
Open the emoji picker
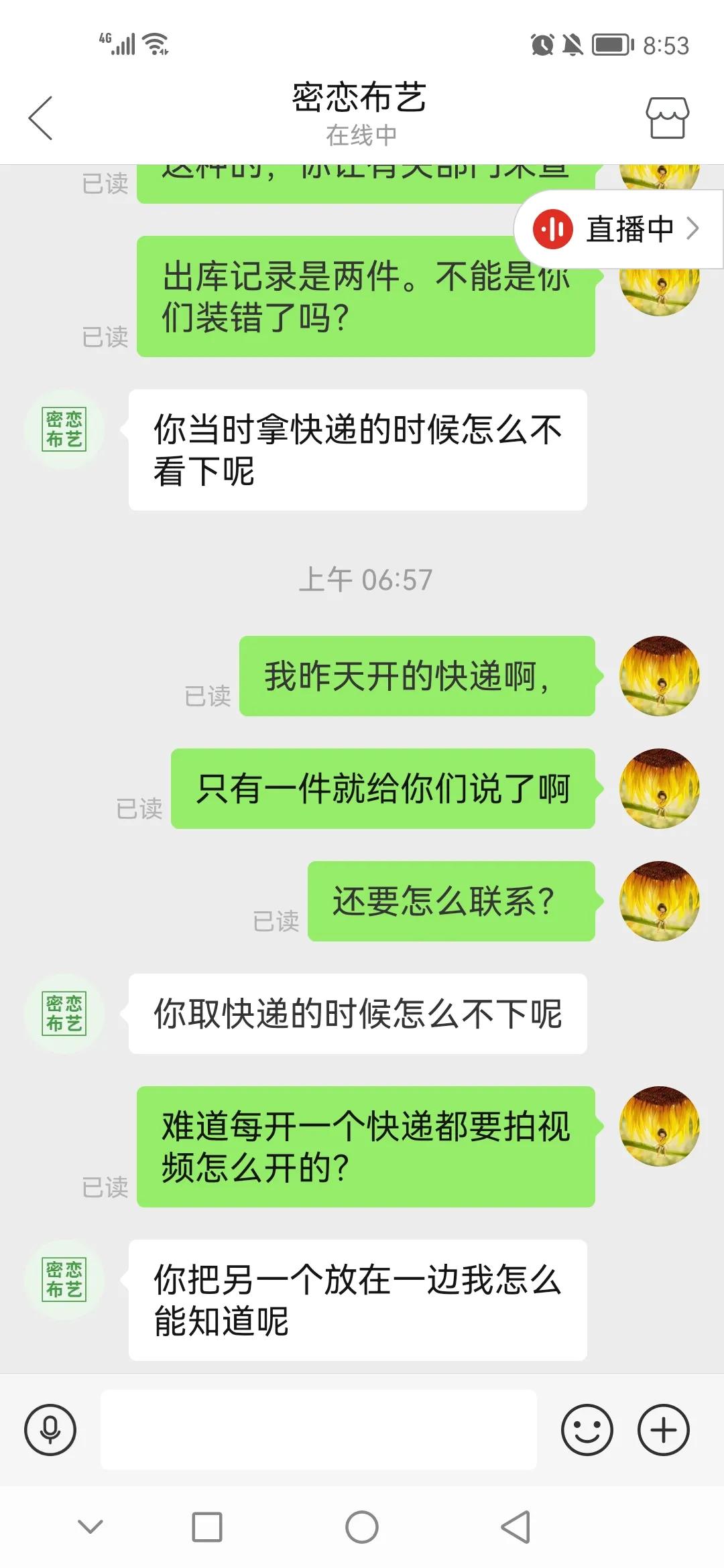pos(587,1429)
